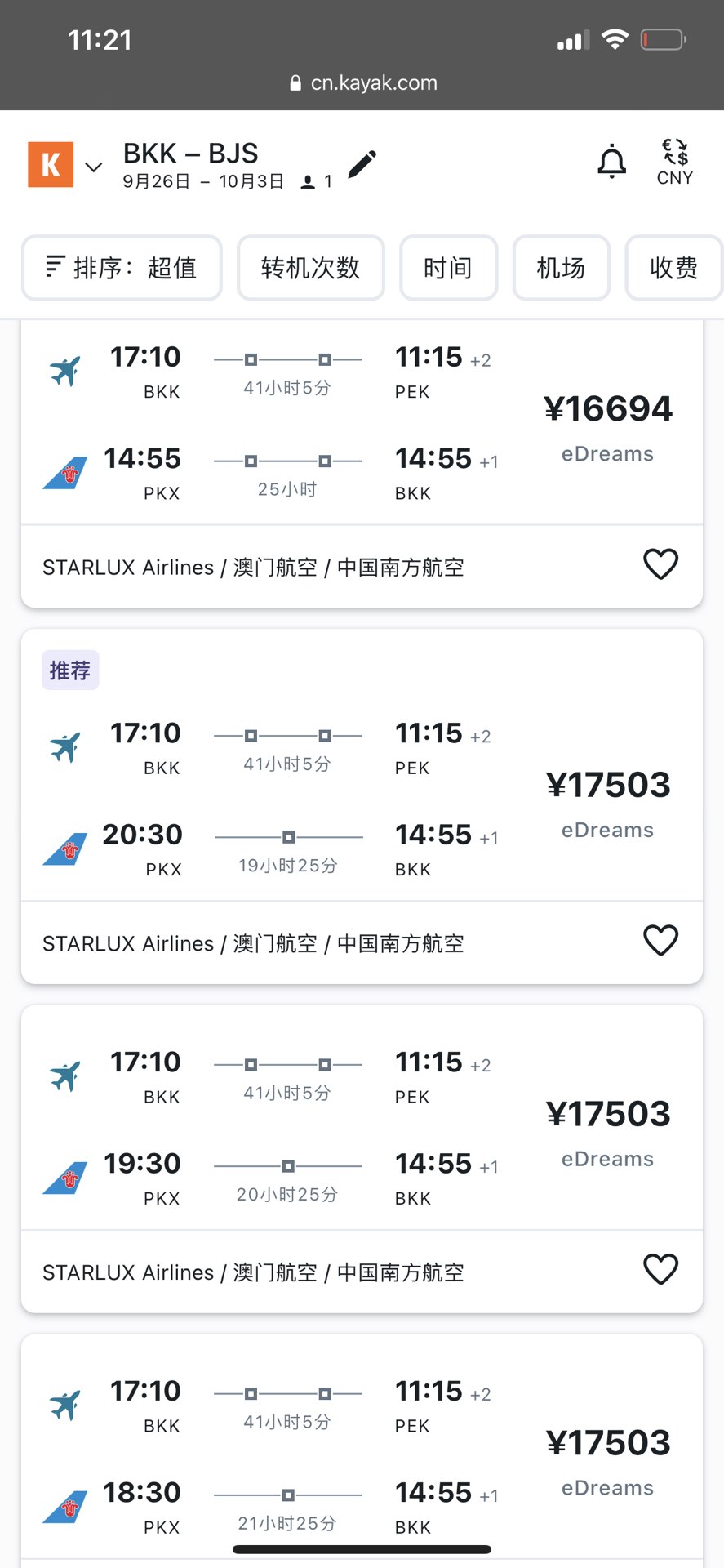Open the 机场 filter
The width and height of the screenshot is (724, 1568).
(561, 268)
